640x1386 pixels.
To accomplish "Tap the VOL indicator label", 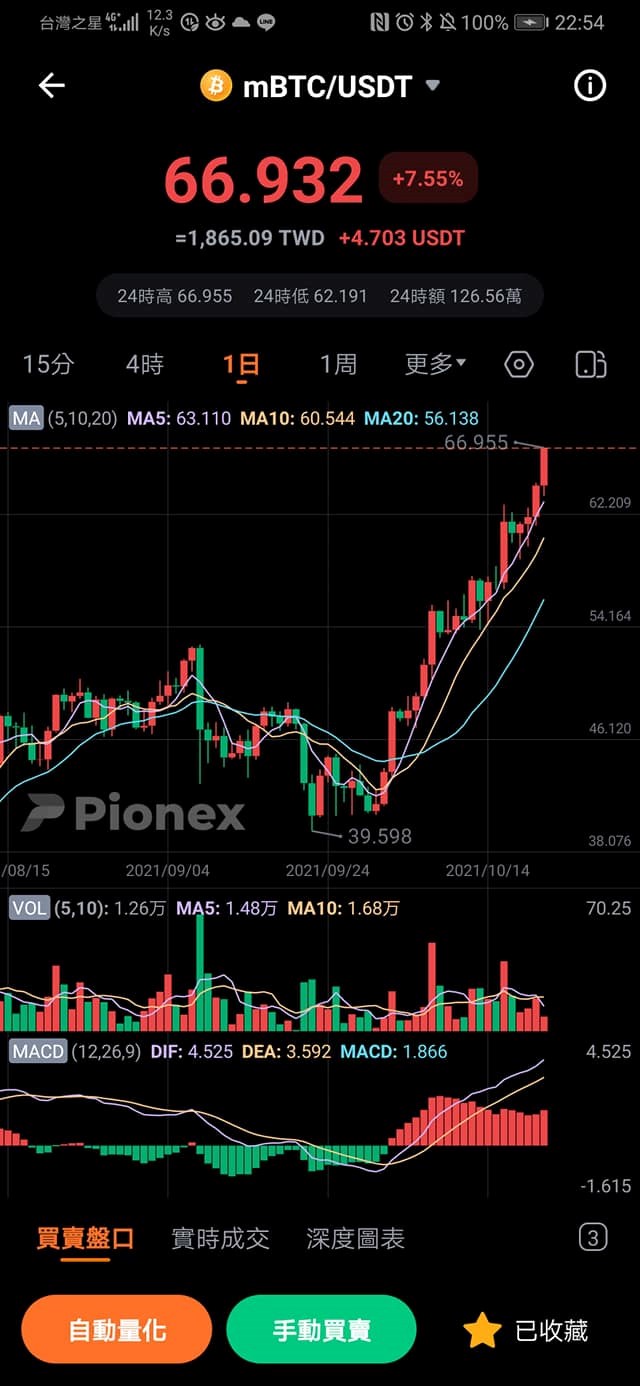I will 28,908.
